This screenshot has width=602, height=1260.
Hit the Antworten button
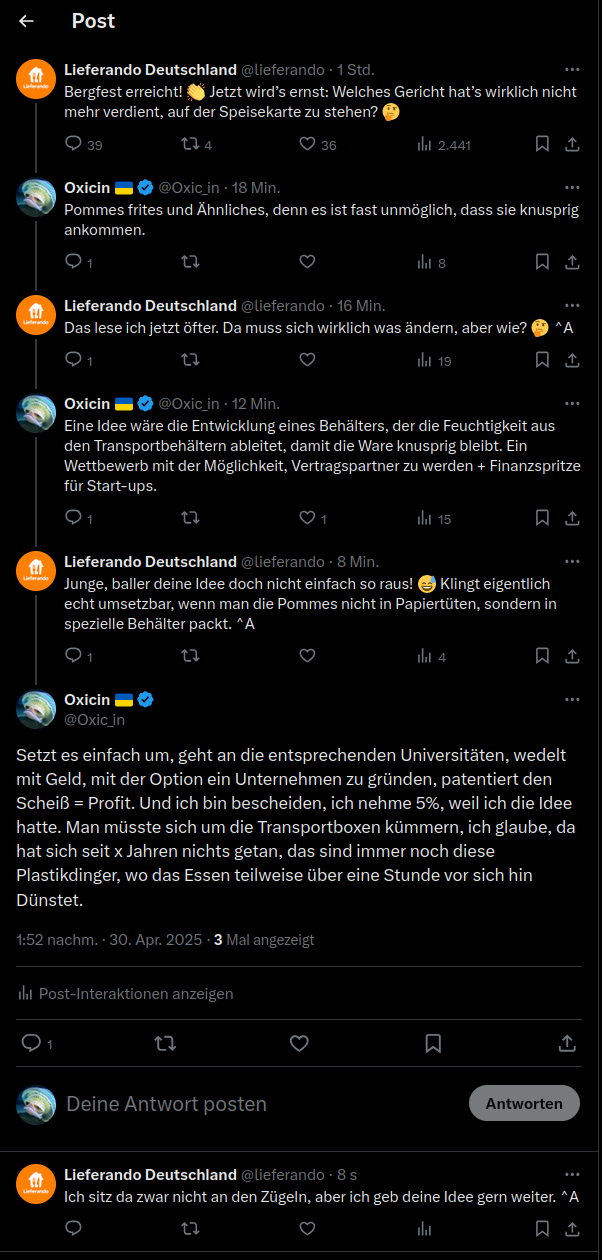point(524,1103)
